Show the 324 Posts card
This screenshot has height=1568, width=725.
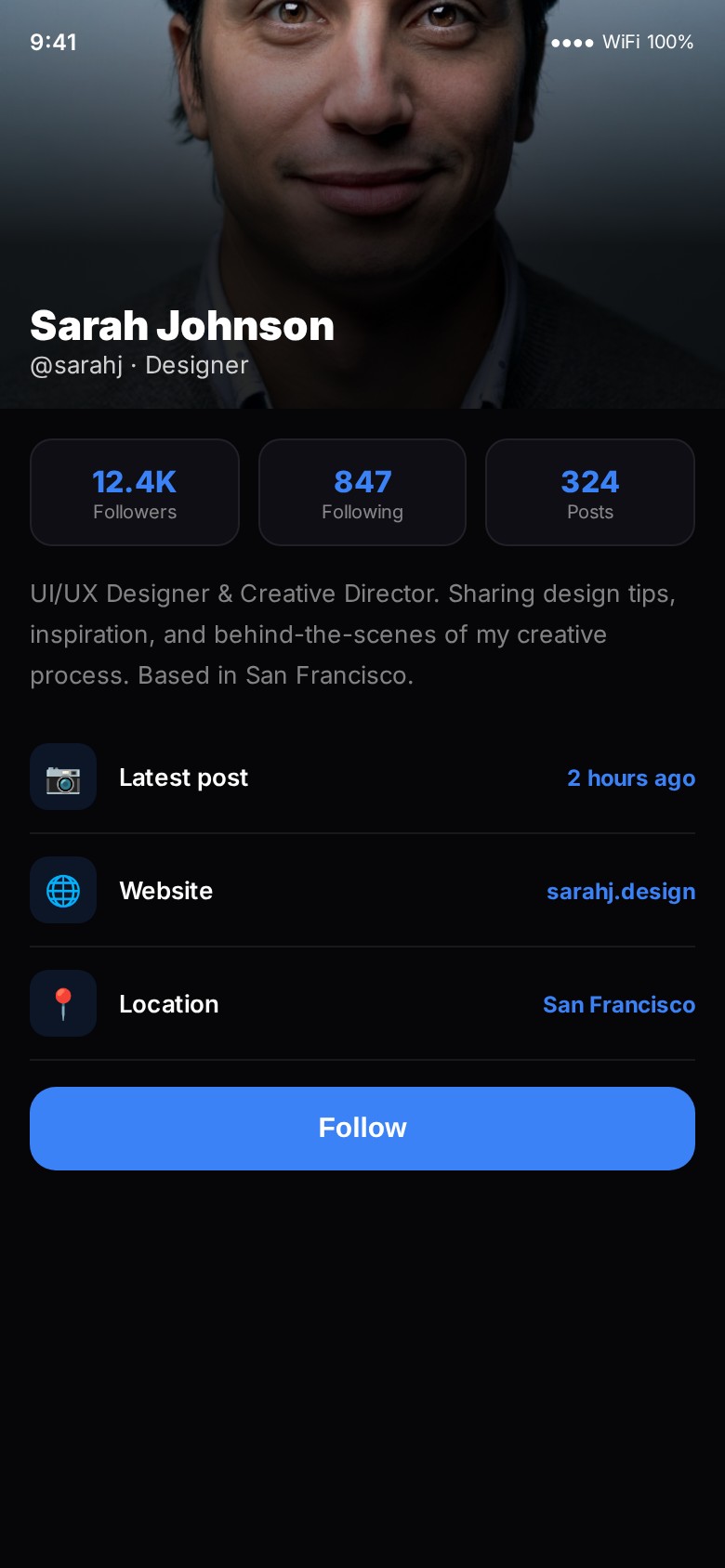coord(590,492)
